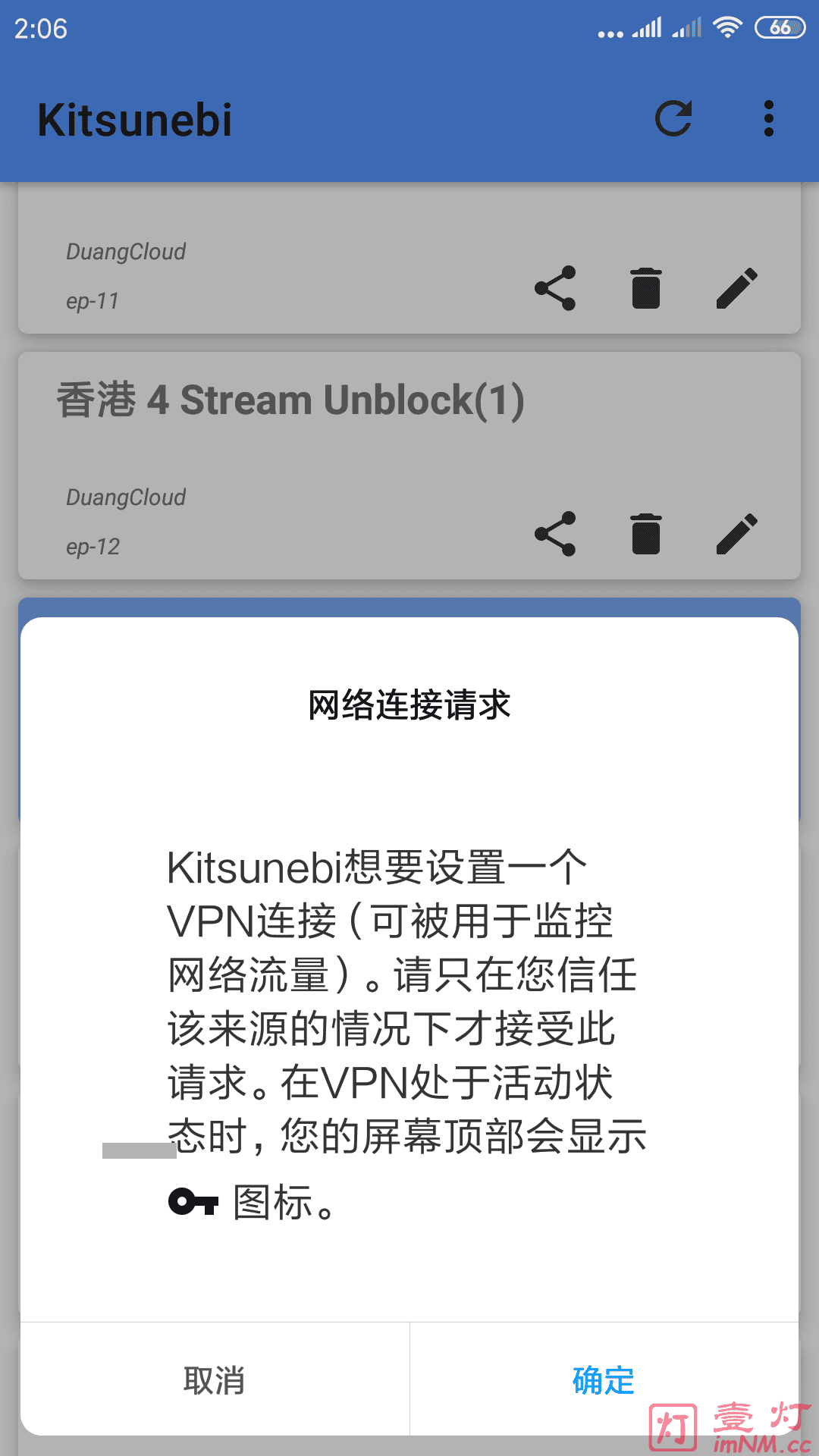Image resolution: width=819 pixels, height=1456 pixels.
Task: Delete the 香港 4 Stream Unblock(1) entry
Action: [646, 534]
